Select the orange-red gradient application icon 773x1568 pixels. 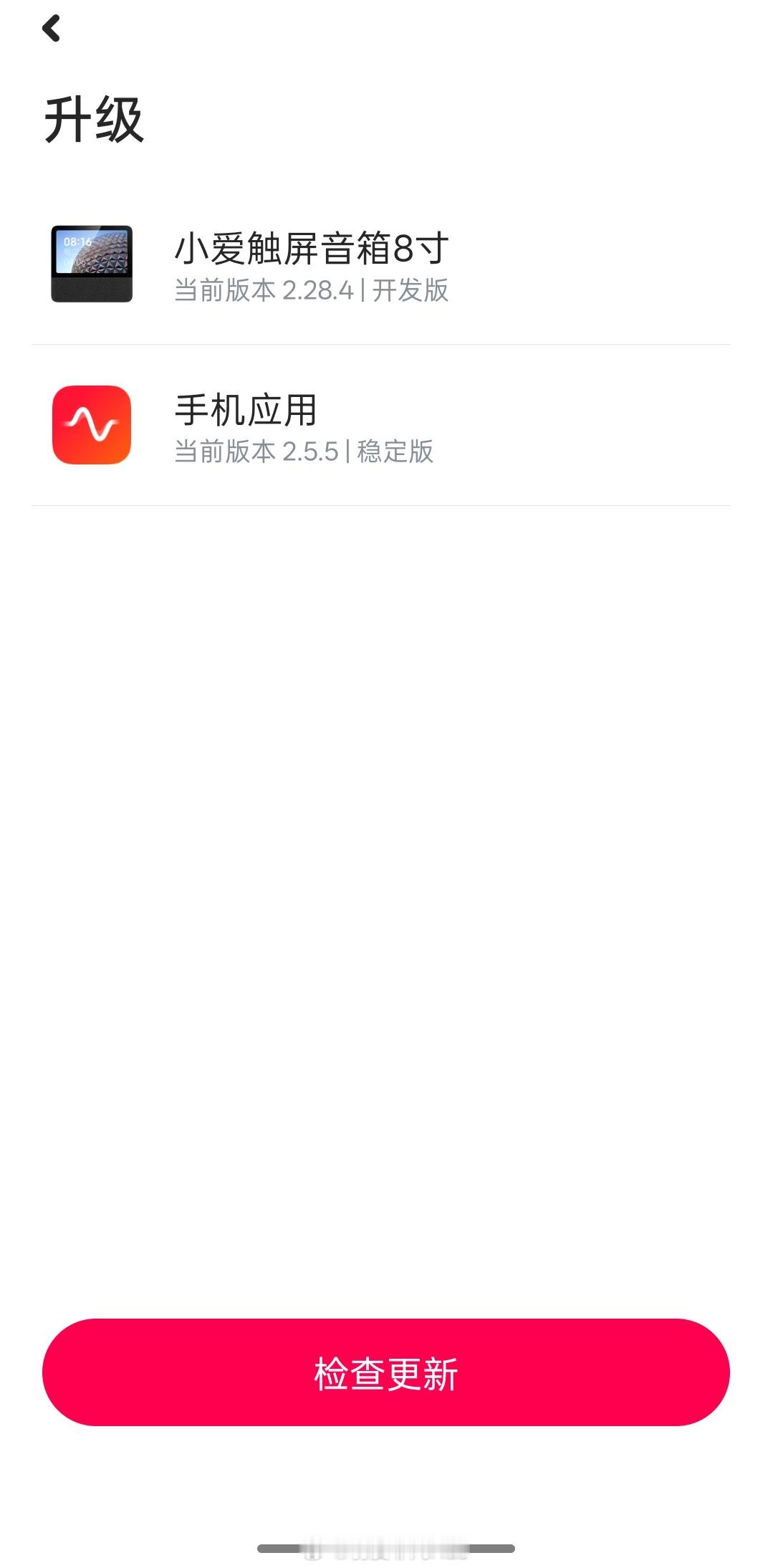92,424
